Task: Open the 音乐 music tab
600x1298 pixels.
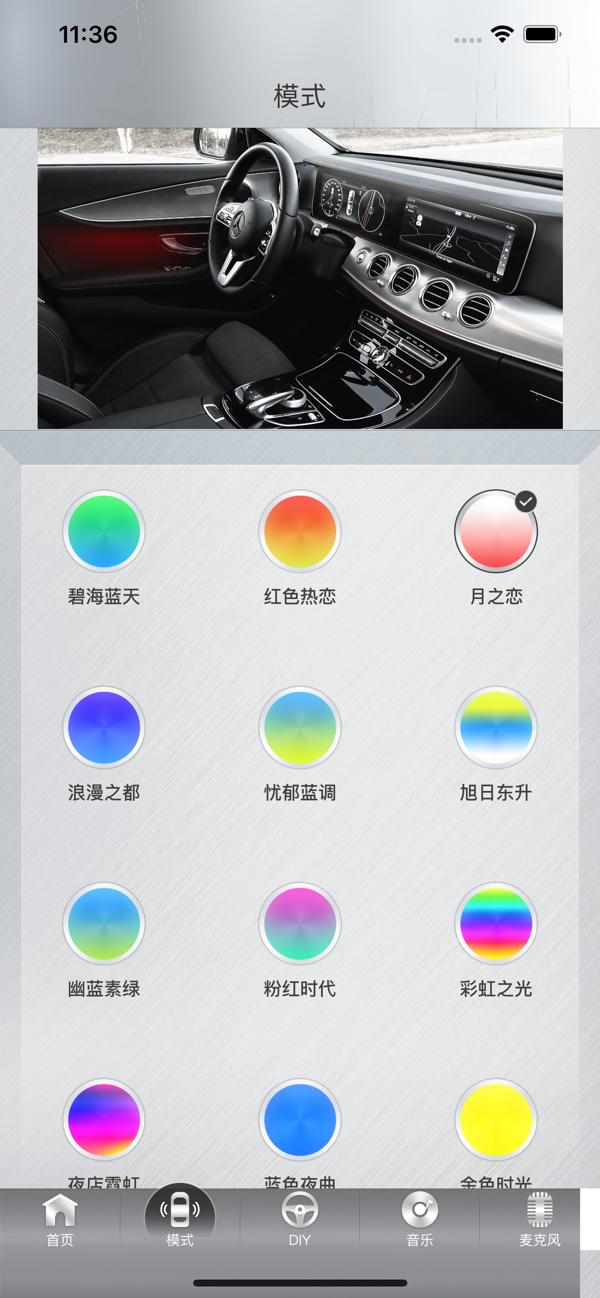Action: point(420,1220)
